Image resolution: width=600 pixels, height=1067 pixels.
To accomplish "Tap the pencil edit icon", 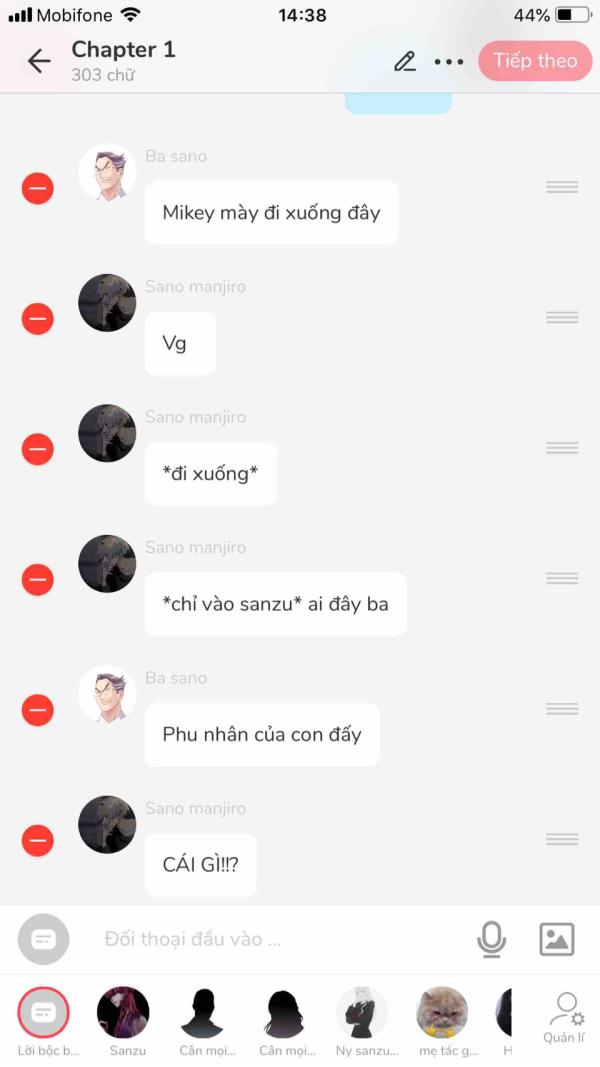I will (x=405, y=61).
